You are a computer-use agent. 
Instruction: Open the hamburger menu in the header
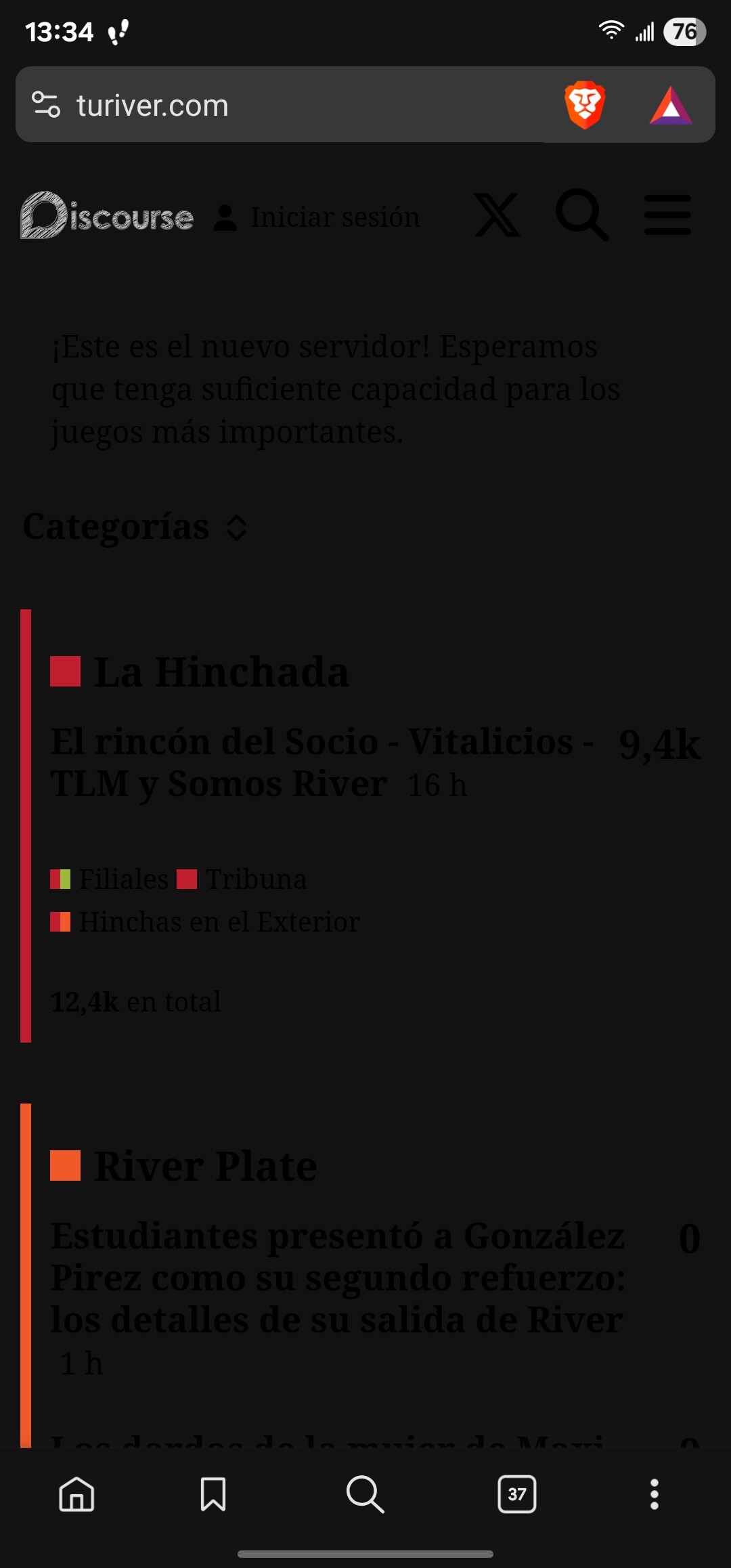(x=667, y=215)
